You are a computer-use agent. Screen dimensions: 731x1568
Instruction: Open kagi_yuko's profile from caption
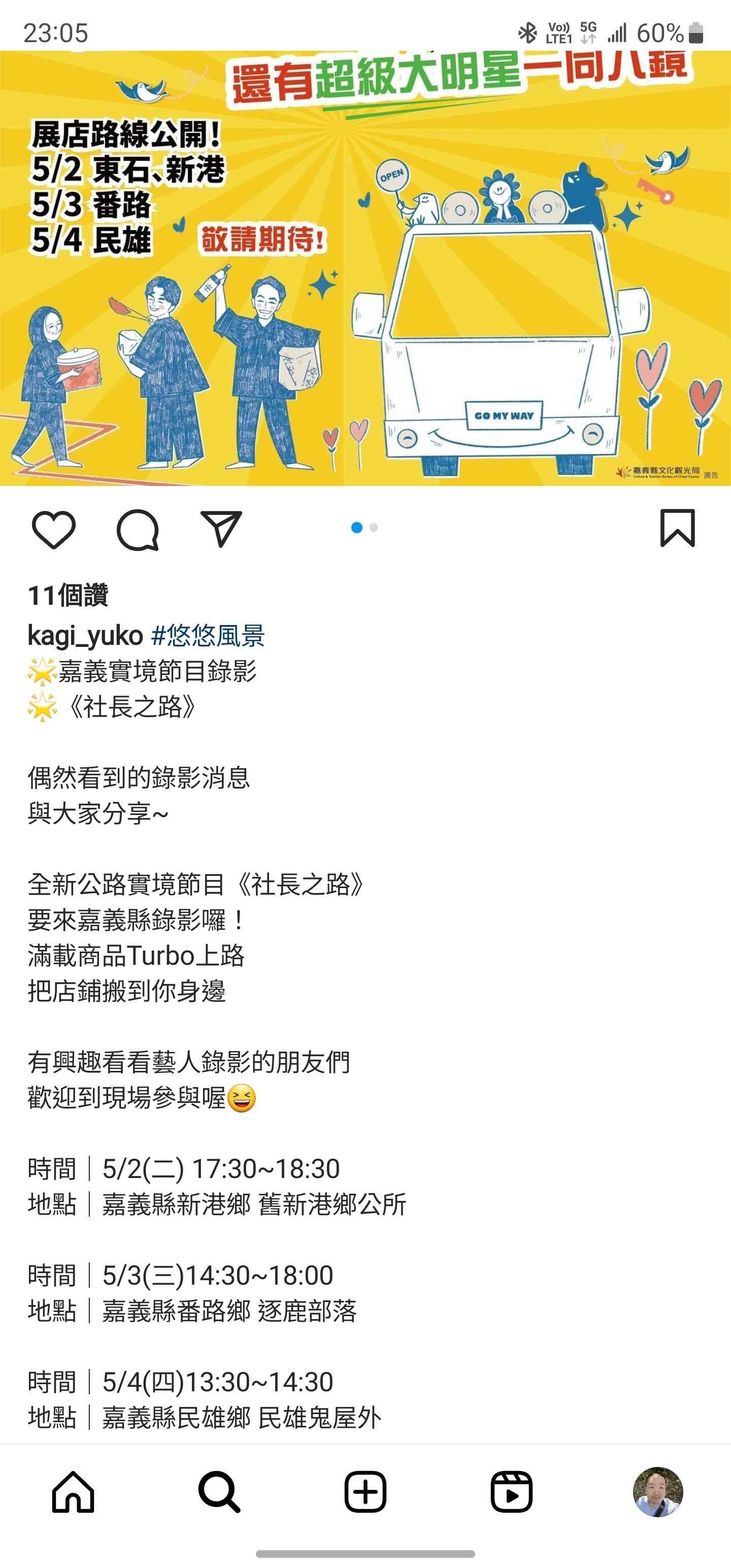coord(85,636)
